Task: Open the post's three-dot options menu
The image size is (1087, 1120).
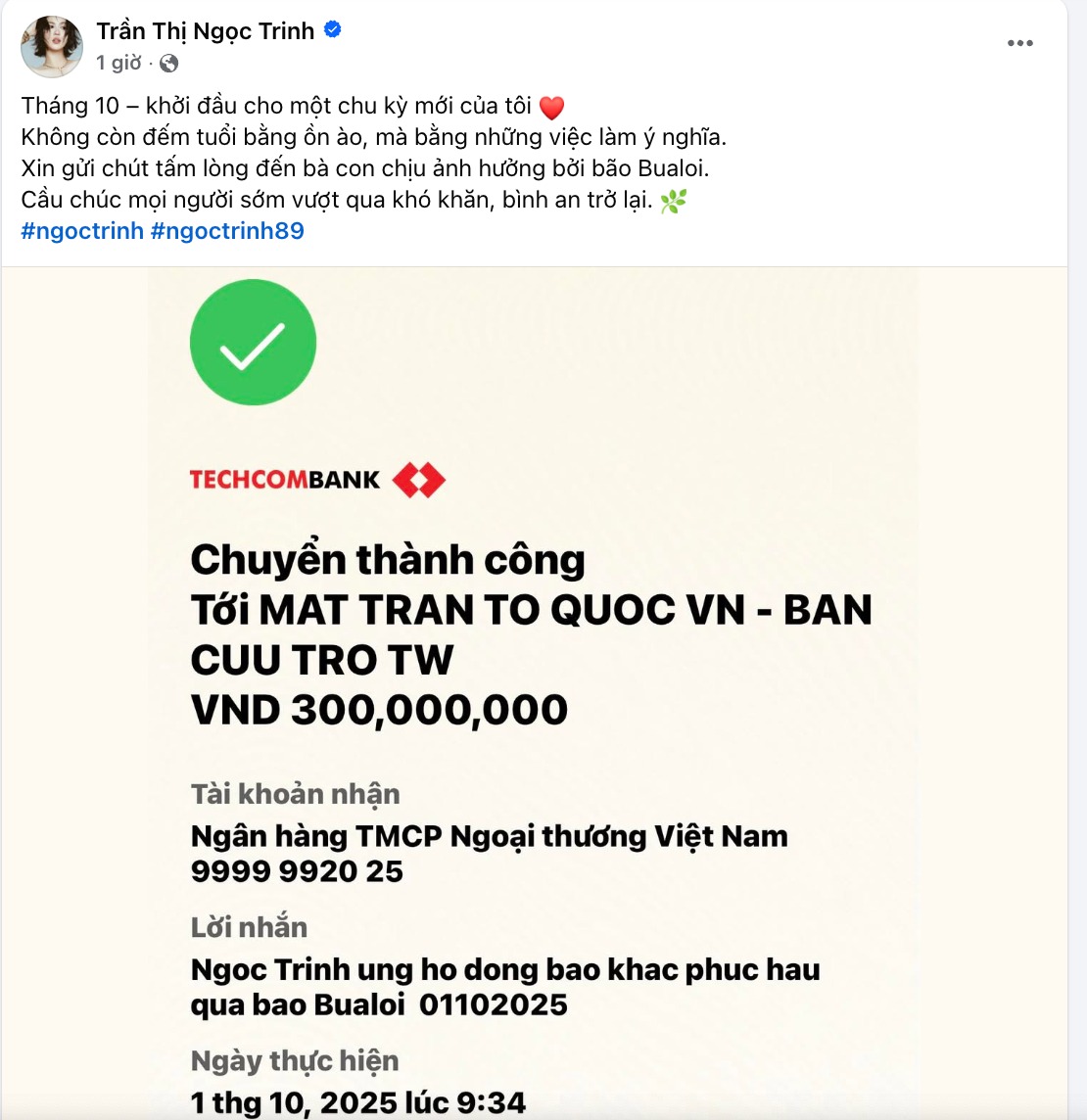Action: [x=1019, y=44]
